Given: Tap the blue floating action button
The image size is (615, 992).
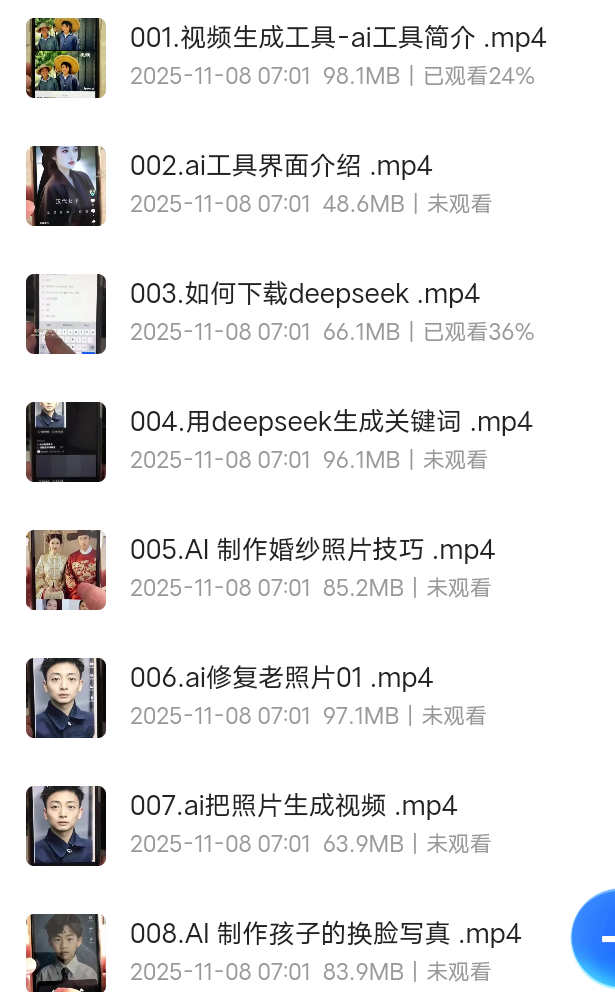Looking at the screenshot, I should (x=598, y=938).
